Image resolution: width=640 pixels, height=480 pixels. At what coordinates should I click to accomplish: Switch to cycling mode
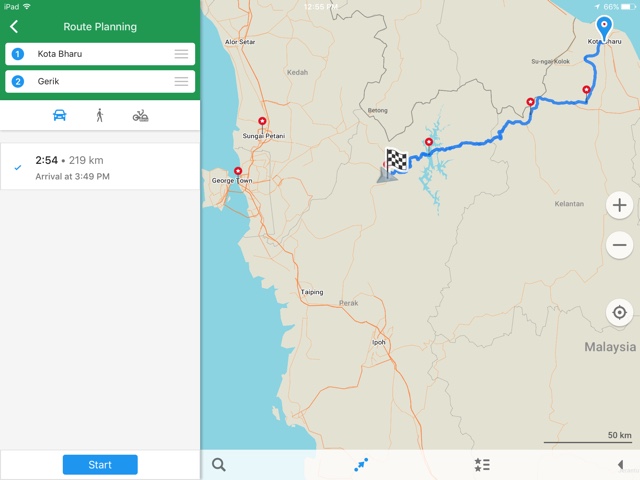pyautogui.click(x=140, y=116)
